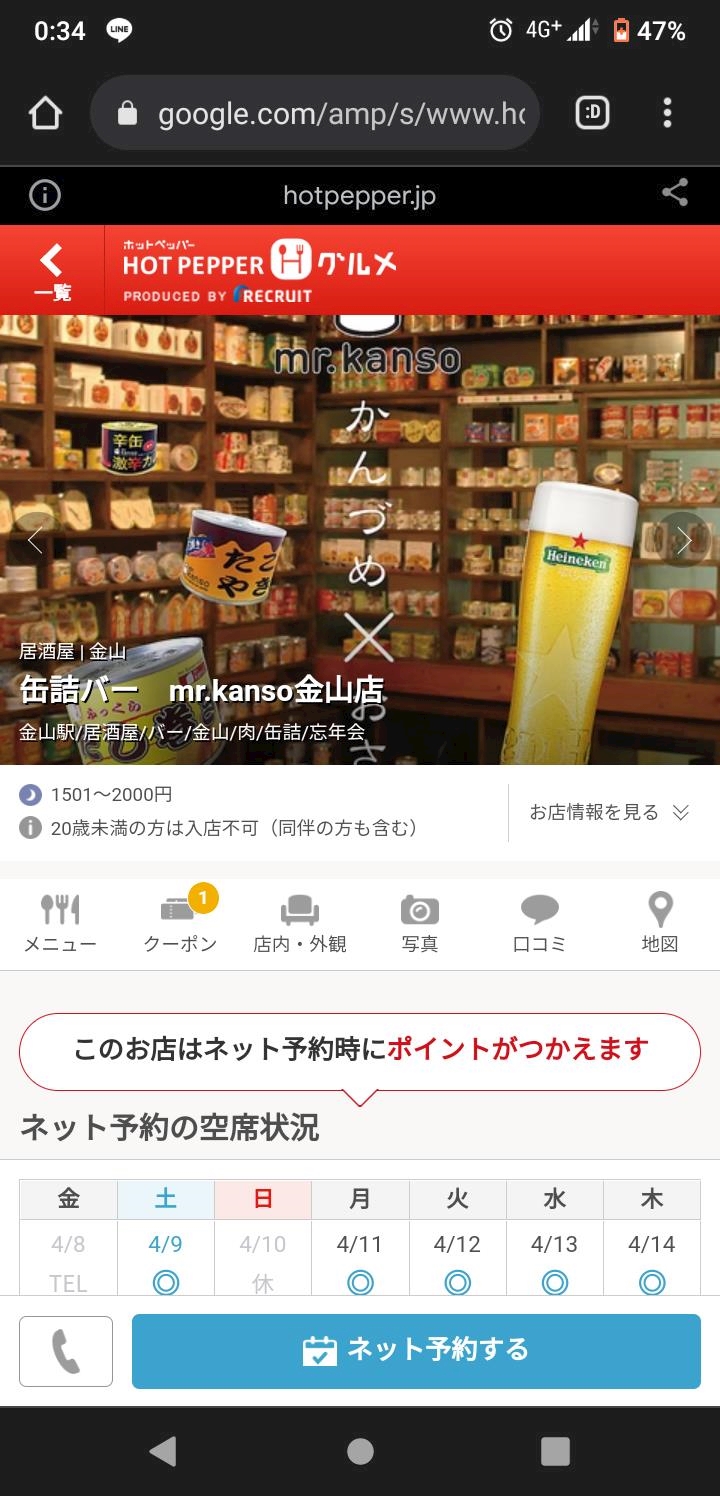Screen dimensions: 720x1496
Task: Open the 写真 photos tab
Action: [420, 923]
